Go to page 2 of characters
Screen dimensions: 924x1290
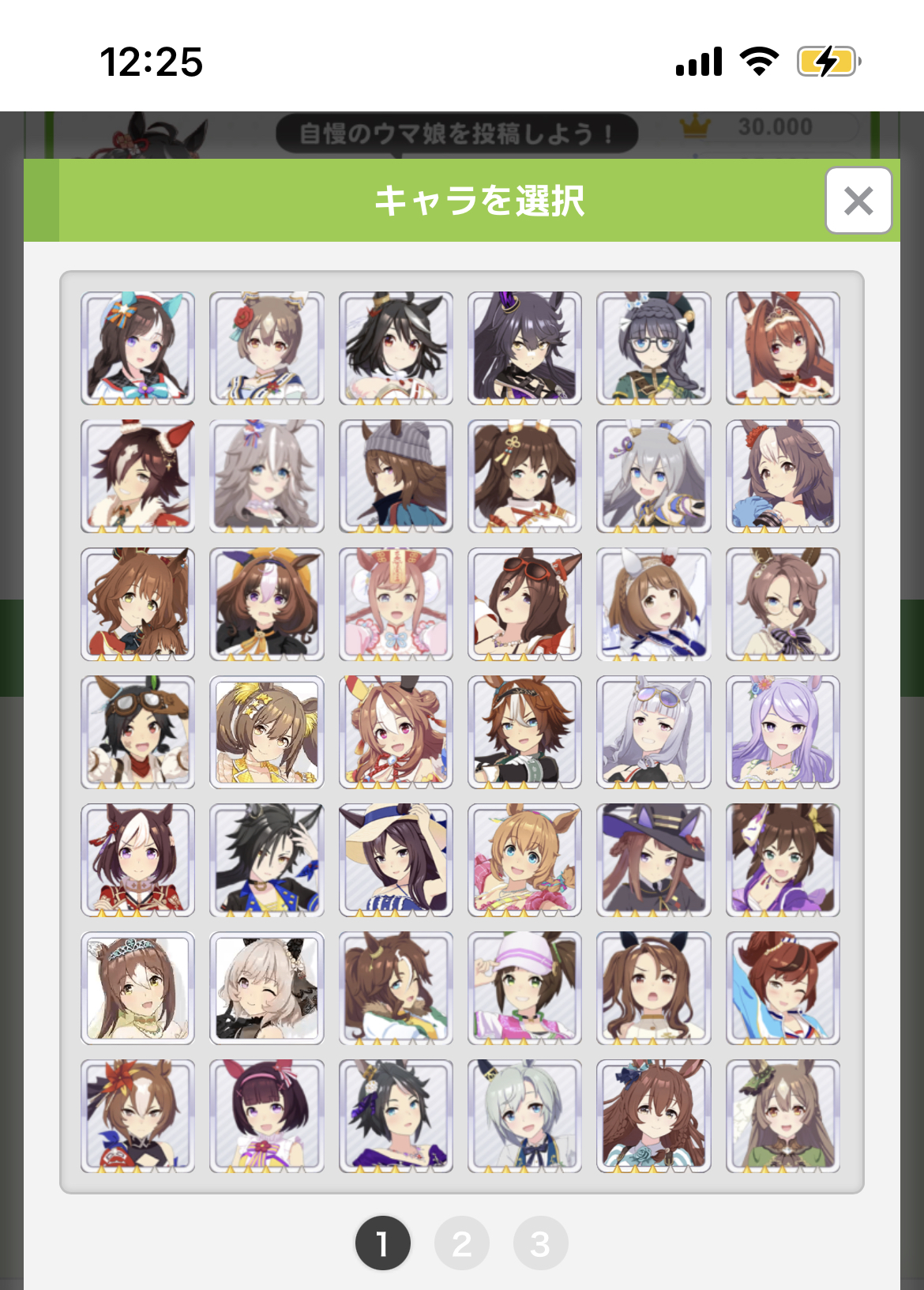coord(462,1243)
